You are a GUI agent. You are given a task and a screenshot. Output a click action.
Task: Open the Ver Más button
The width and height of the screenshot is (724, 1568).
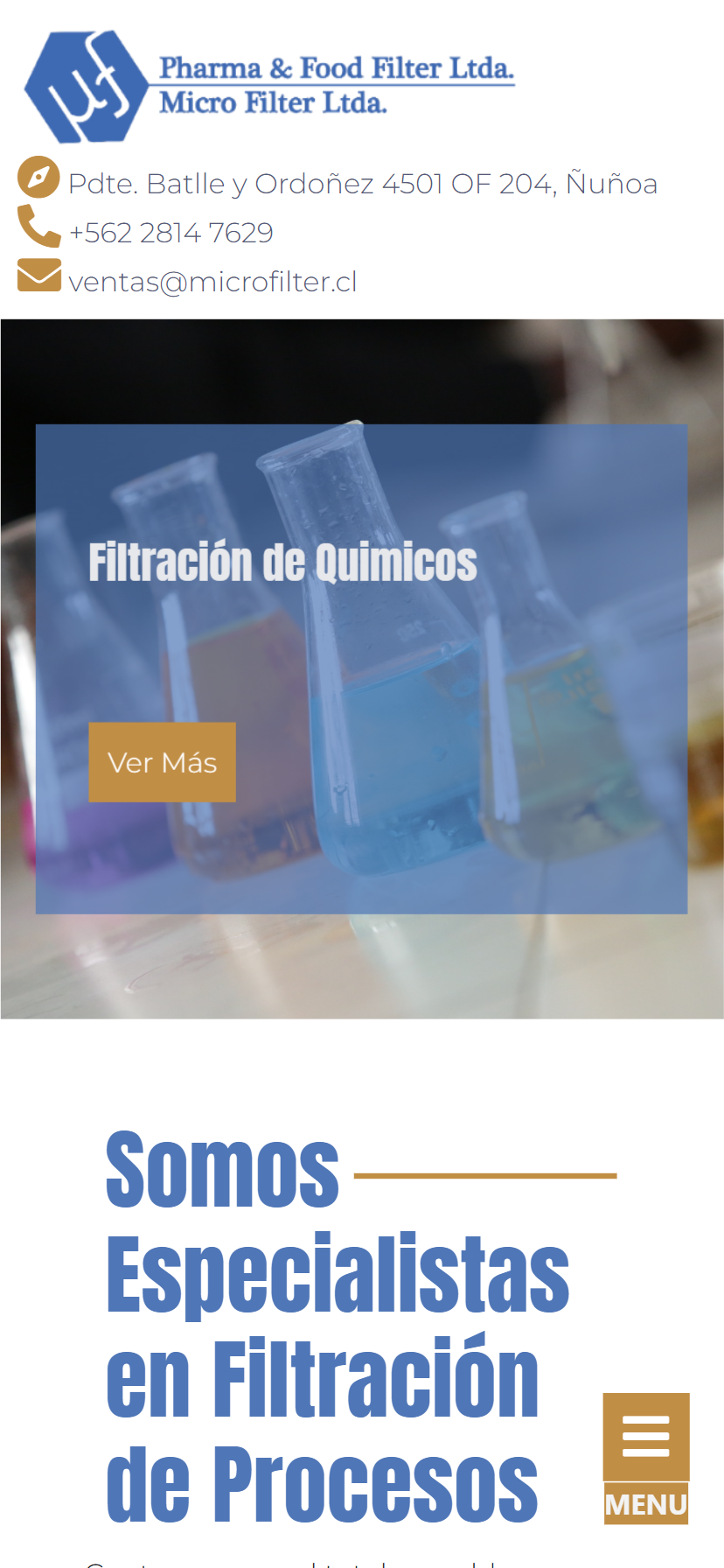pos(162,762)
